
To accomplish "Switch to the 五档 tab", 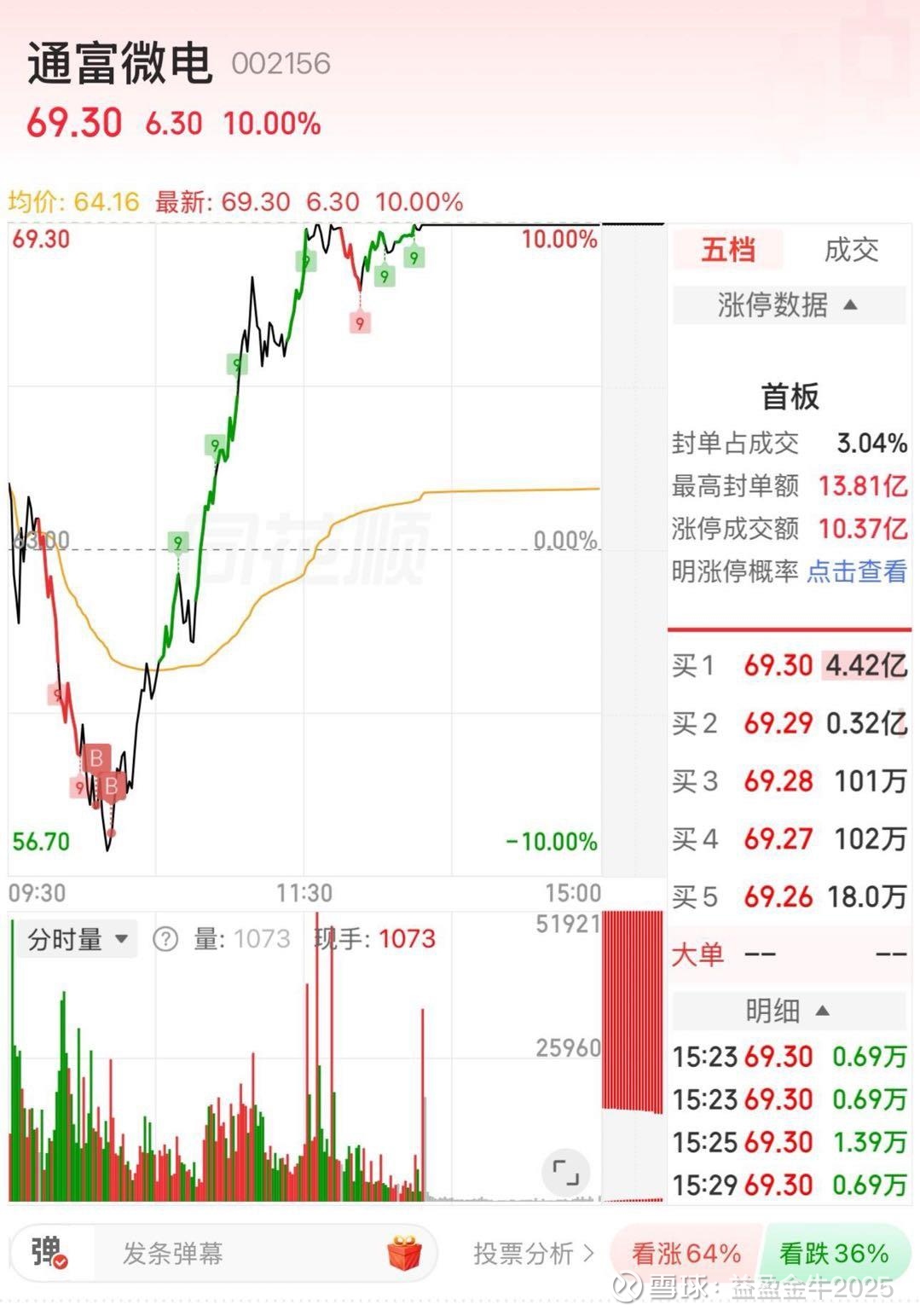I will point(727,250).
